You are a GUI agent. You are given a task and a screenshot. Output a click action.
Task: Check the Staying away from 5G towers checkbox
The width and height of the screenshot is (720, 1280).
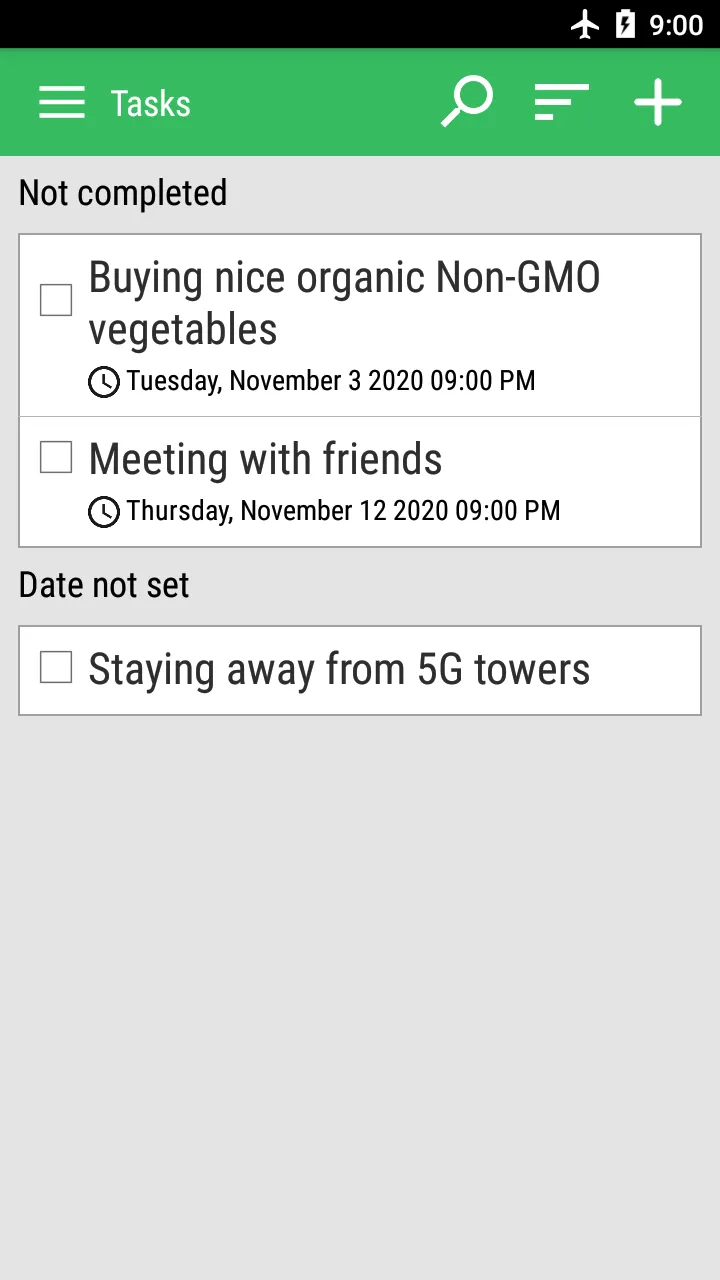pos(55,667)
